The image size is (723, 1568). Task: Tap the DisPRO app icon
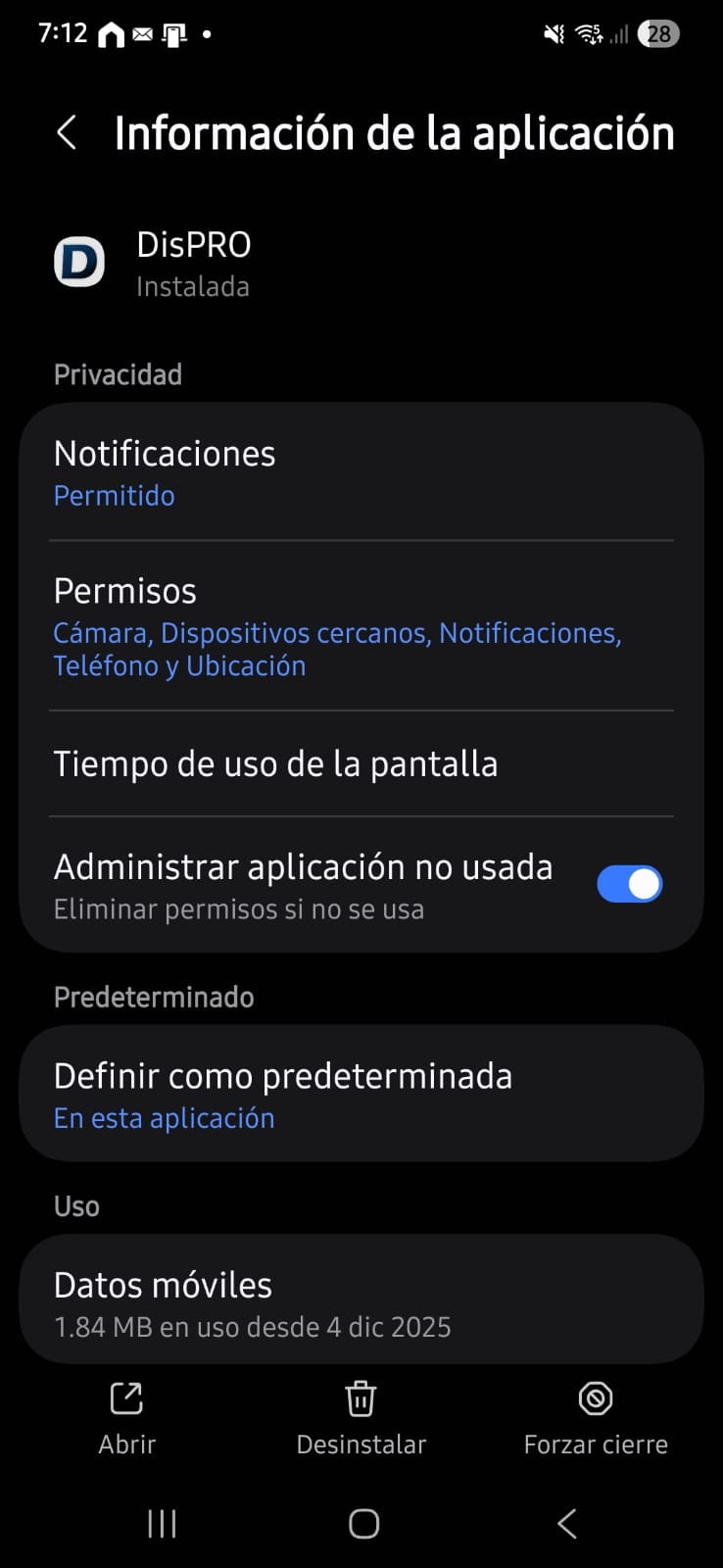79,262
